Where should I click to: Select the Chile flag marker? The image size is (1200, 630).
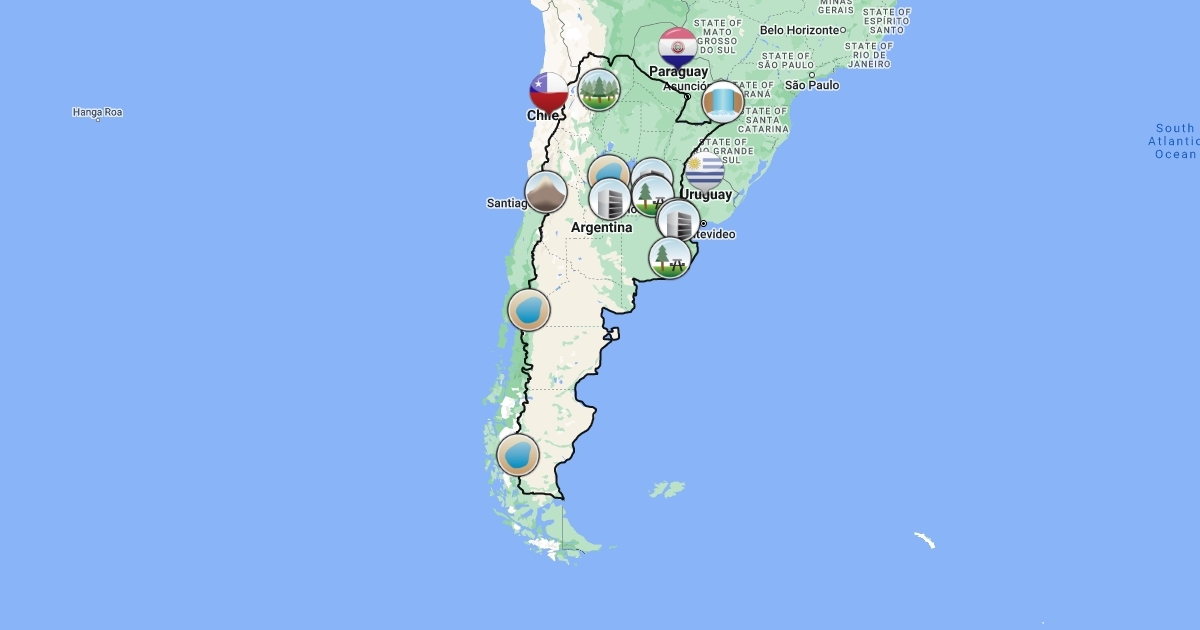coord(549,92)
